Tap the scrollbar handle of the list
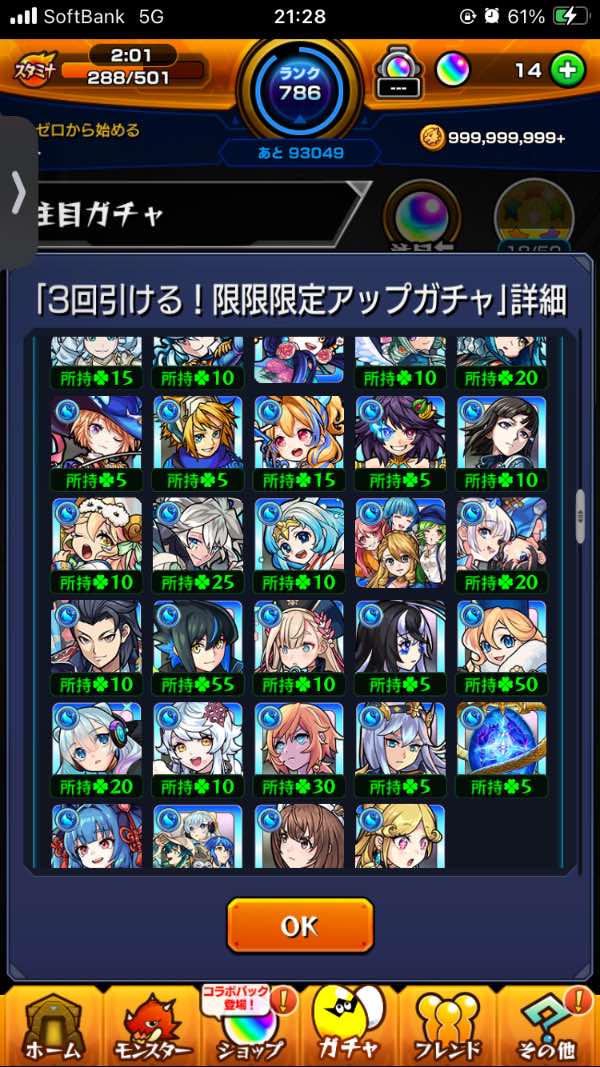The image size is (600, 1067). pos(580,516)
